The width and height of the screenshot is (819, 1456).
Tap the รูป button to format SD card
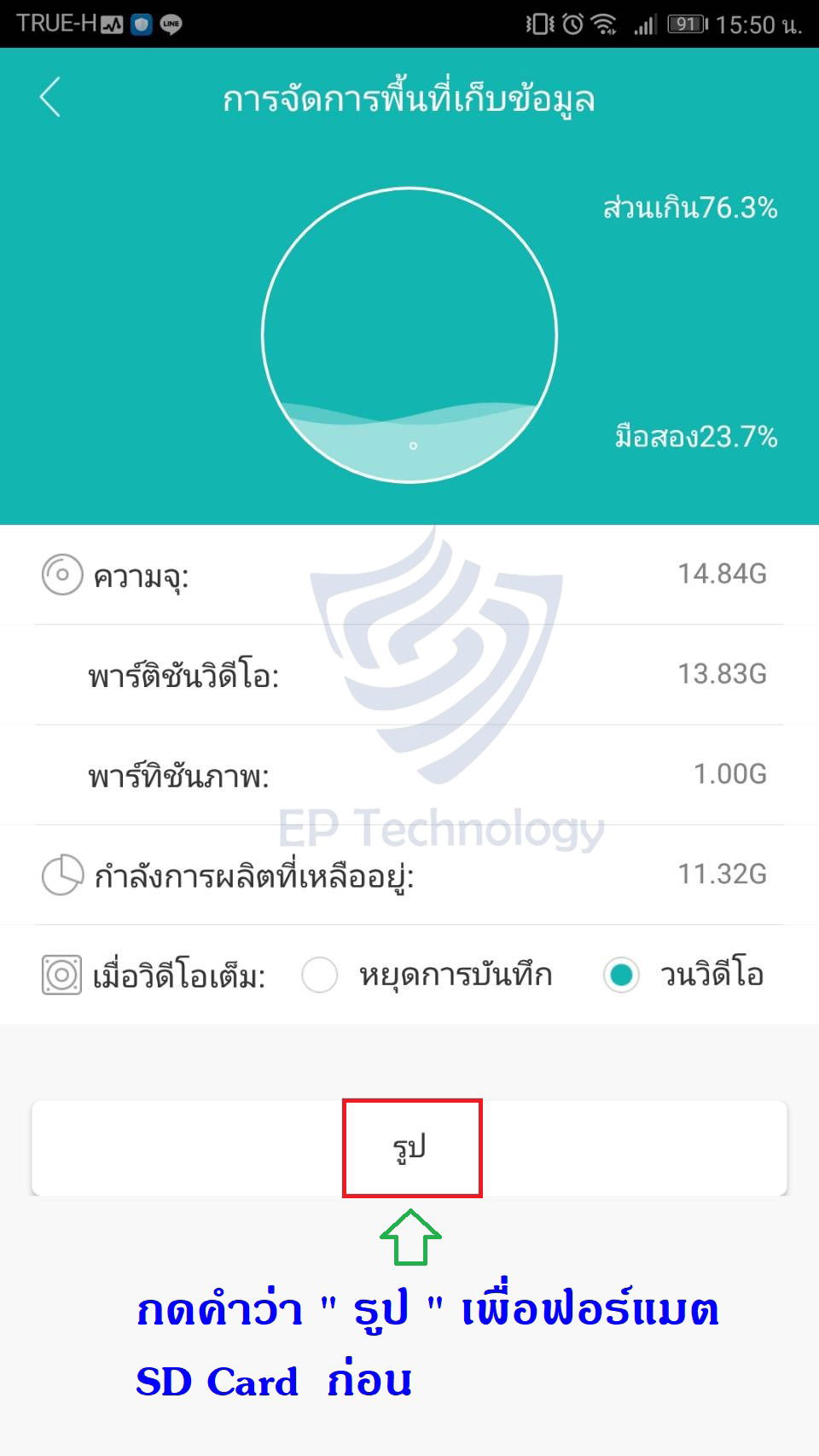(x=409, y=1147)
